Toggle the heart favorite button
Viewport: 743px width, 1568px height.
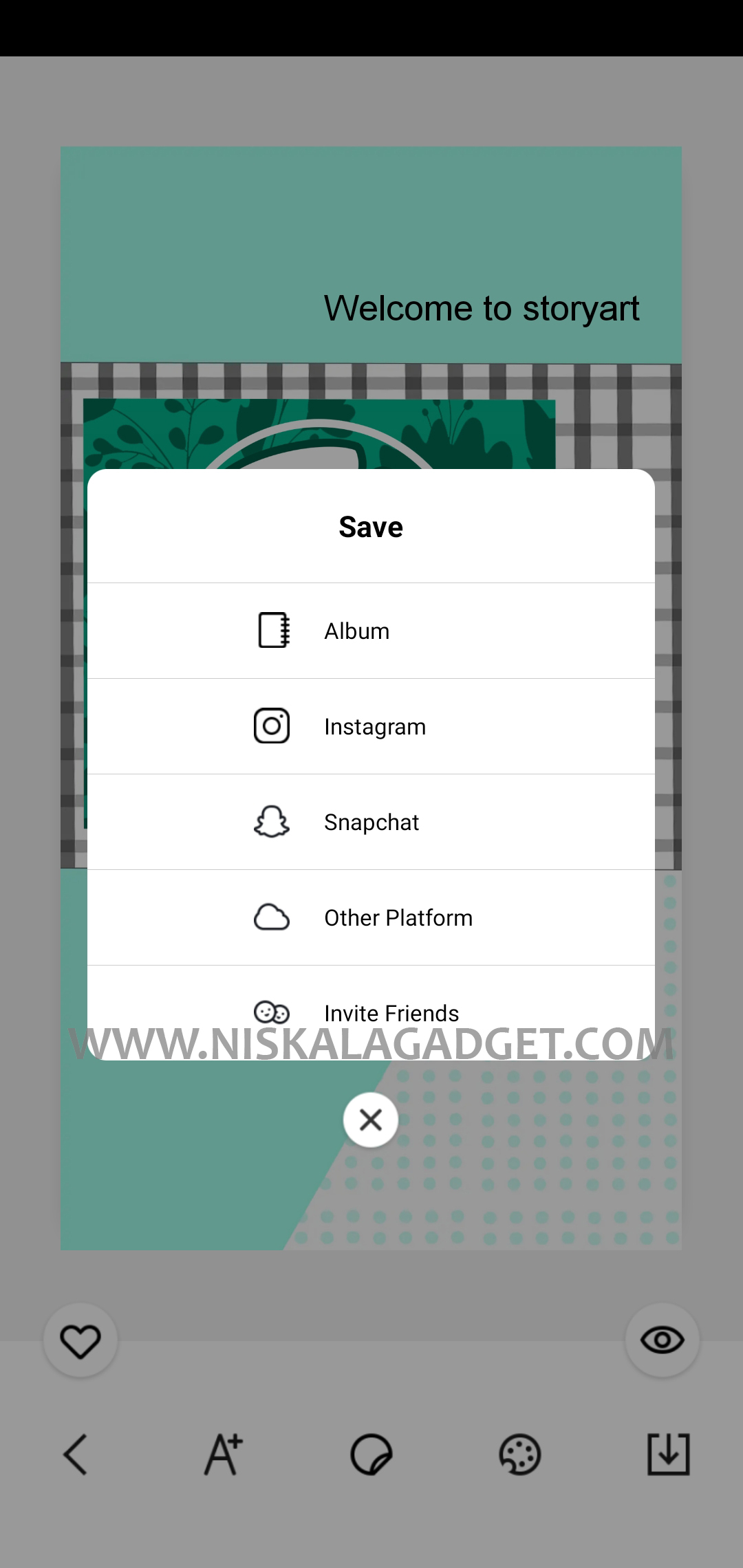pos(80,1340)
